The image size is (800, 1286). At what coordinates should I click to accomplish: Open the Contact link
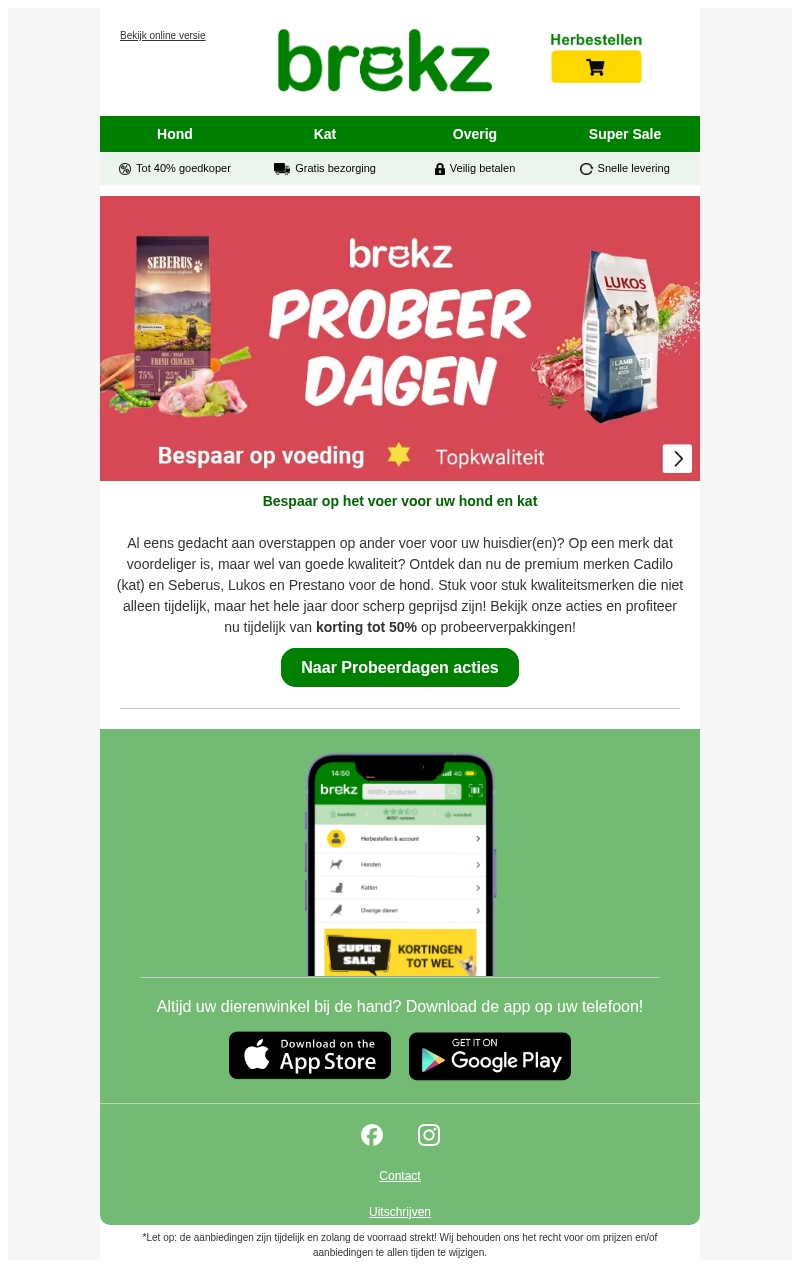coord(400,1176)
